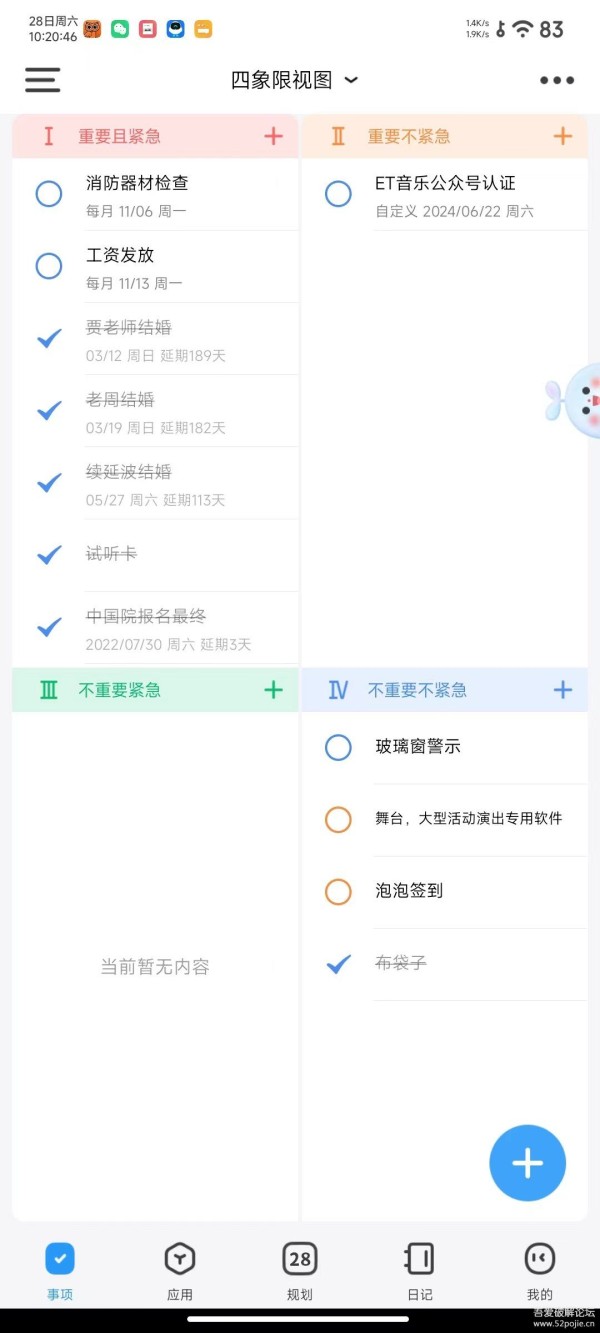
Task: Check off the 玻璃窗警示 task
Action: [339, 747]
